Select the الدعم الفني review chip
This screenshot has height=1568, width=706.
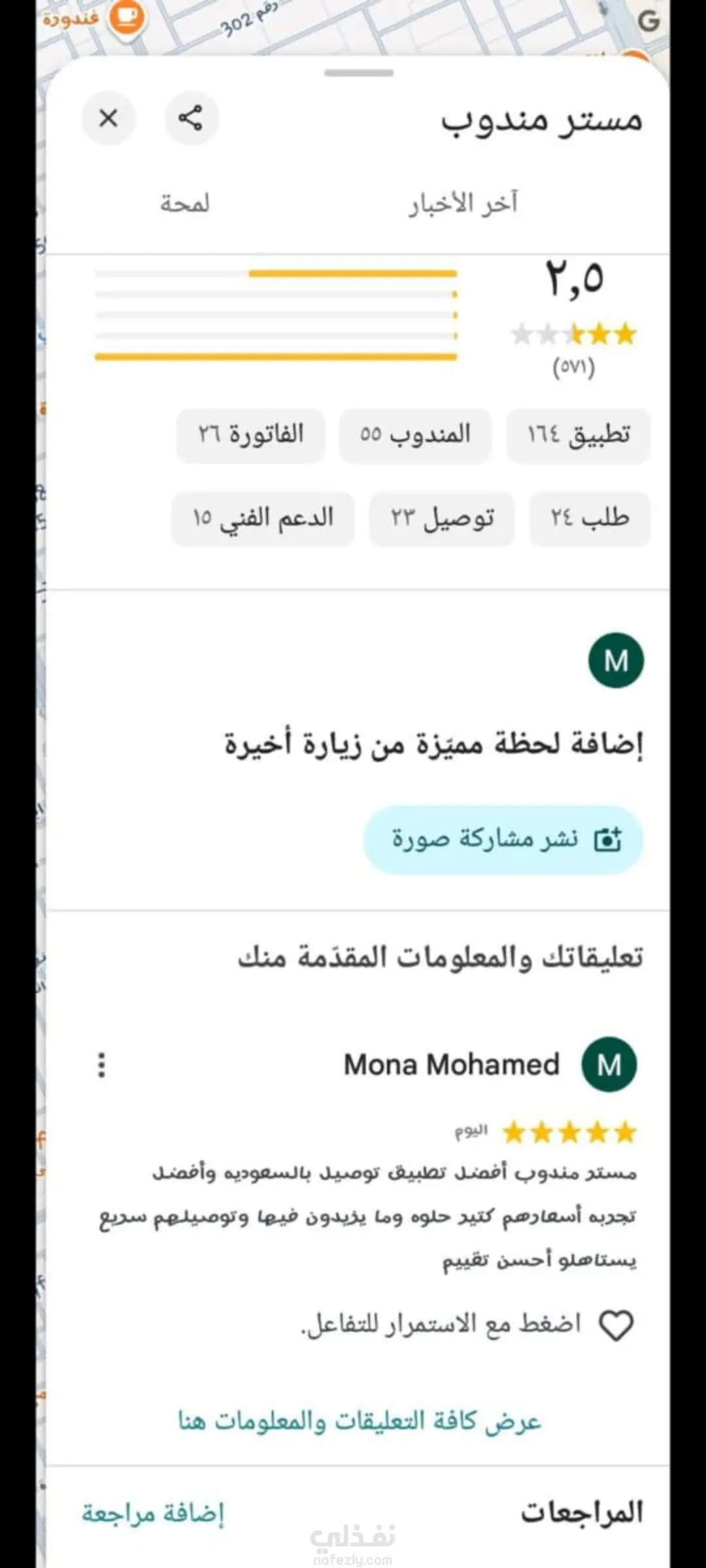[x=263, y=519]
